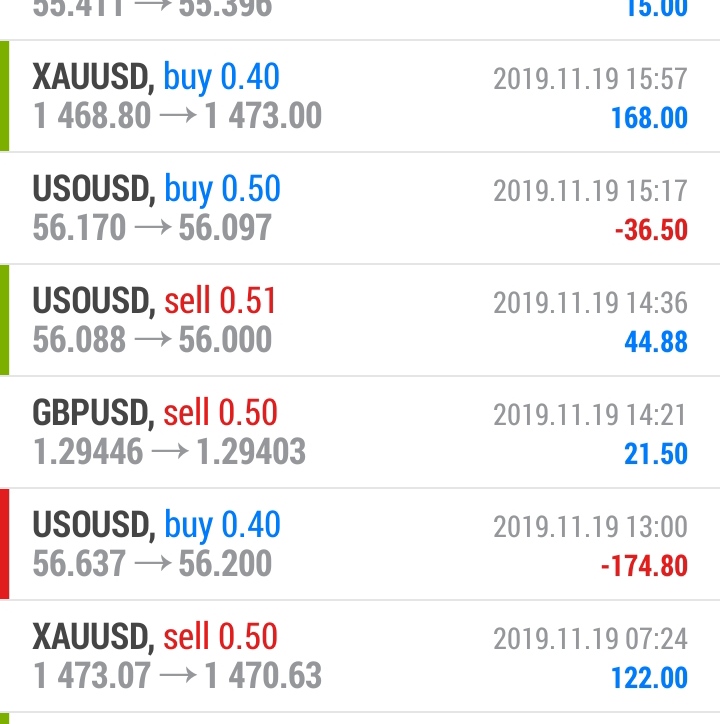This screenshot has width=720, height=724.
Task: Tap the XAUUSD sell 0.50 trade
Action: pyautogui.click(x=360, y=656)
